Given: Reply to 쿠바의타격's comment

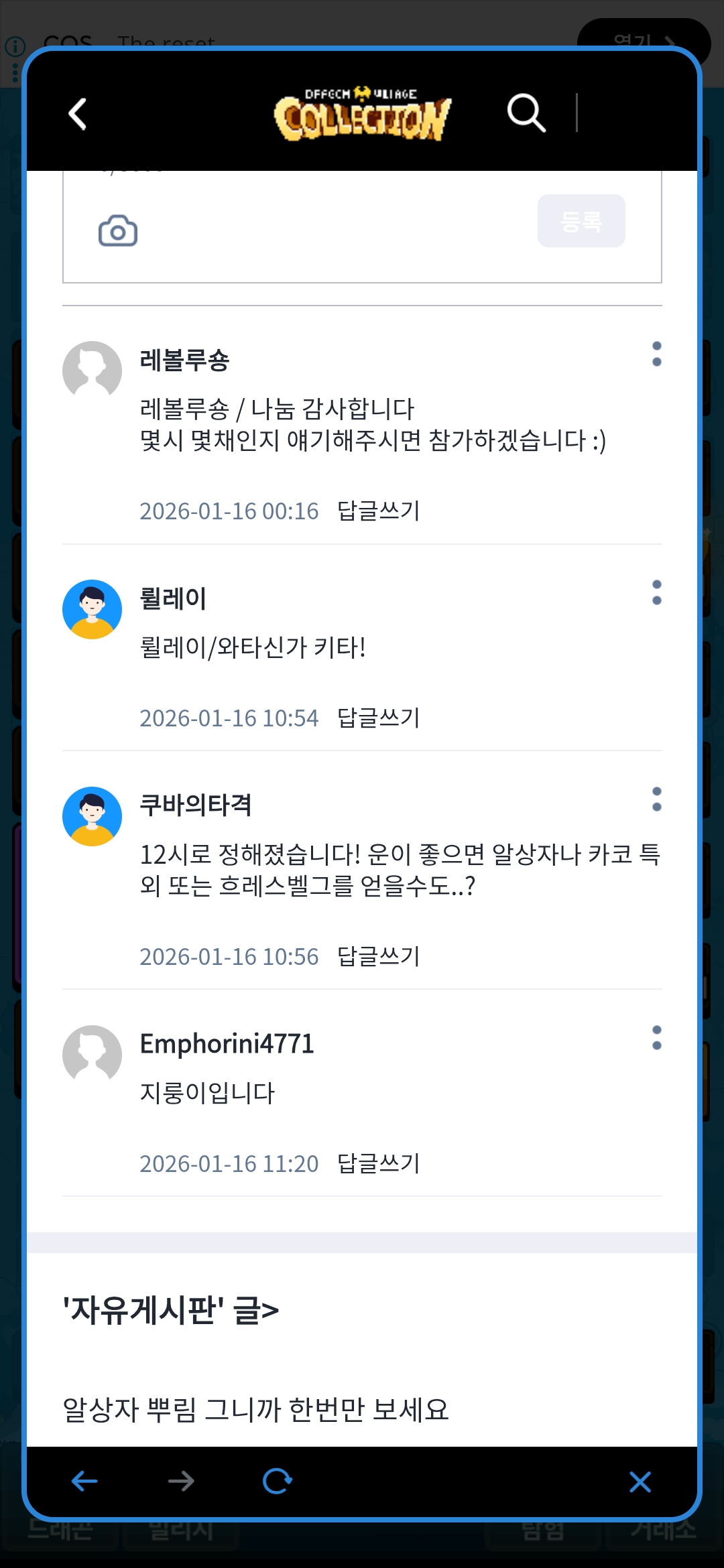Looking at the screenshot, I should pos(378,957).
